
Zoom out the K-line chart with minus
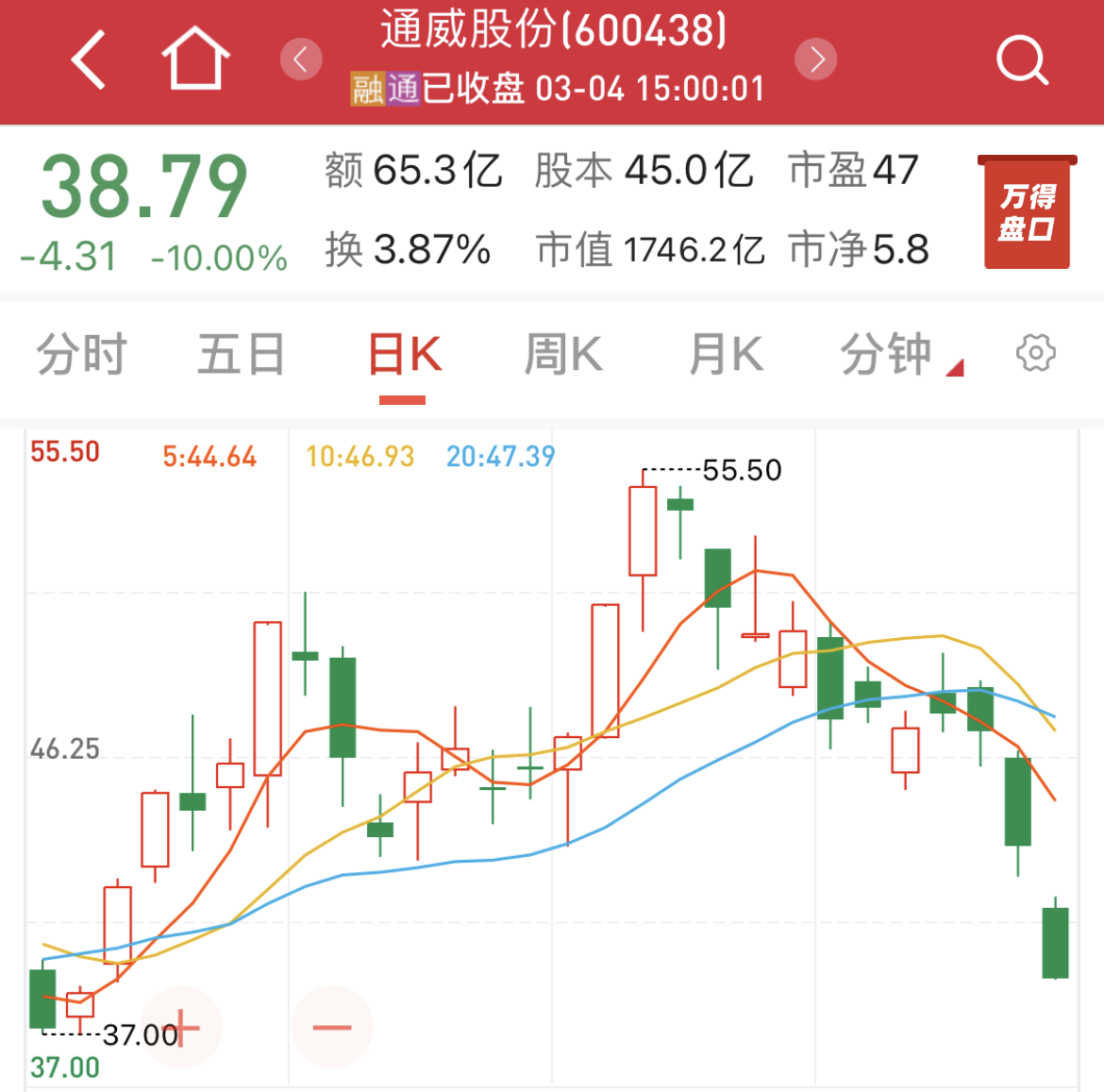click(332, 1027)
